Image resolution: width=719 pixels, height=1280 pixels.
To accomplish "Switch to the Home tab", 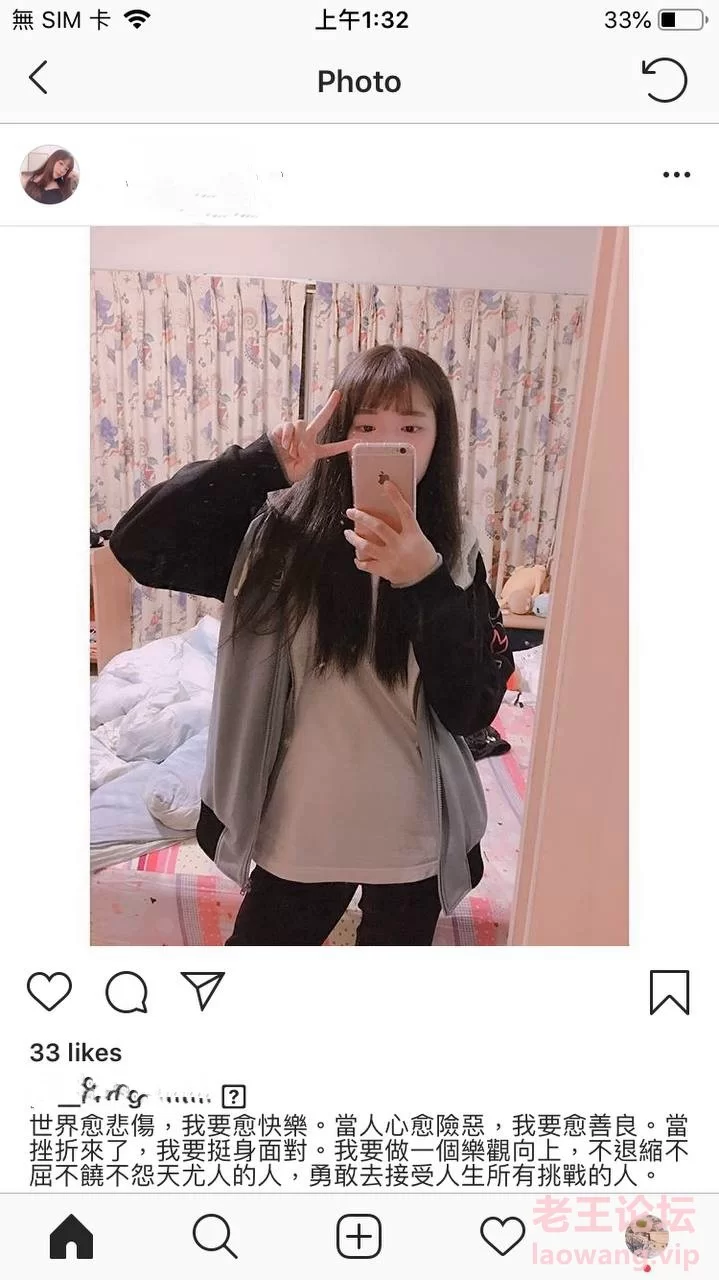I will coord(71,1238).
